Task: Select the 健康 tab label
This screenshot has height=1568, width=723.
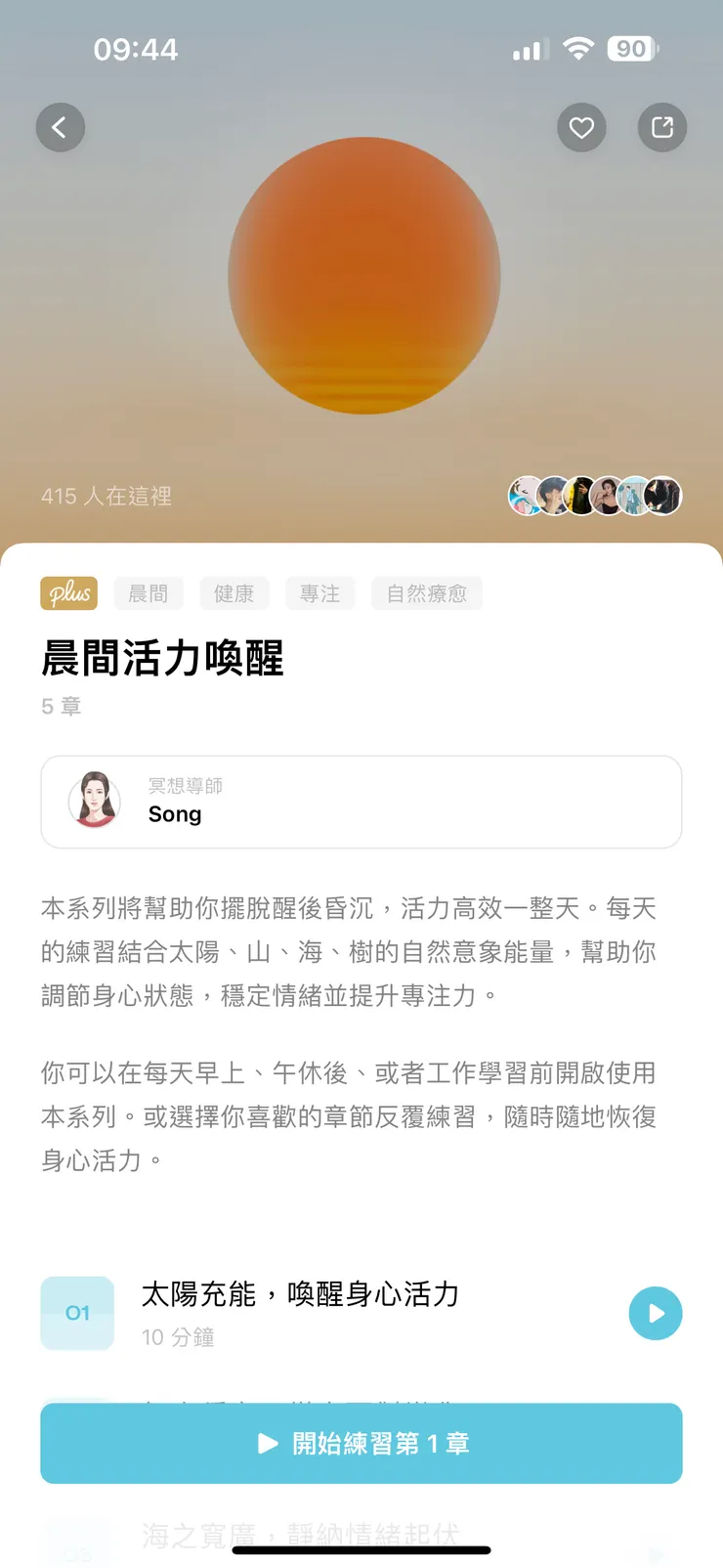Action: 234,593
